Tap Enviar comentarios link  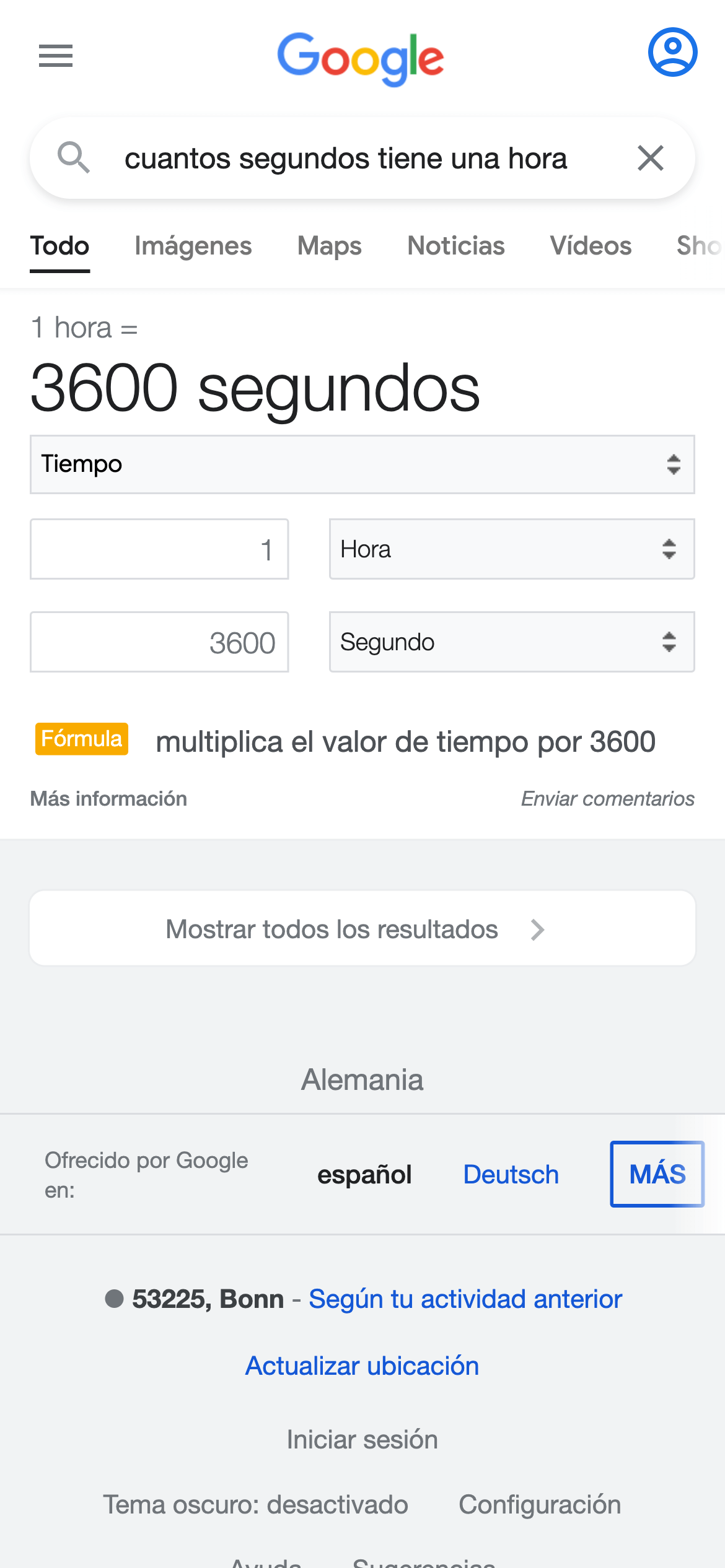607,799
